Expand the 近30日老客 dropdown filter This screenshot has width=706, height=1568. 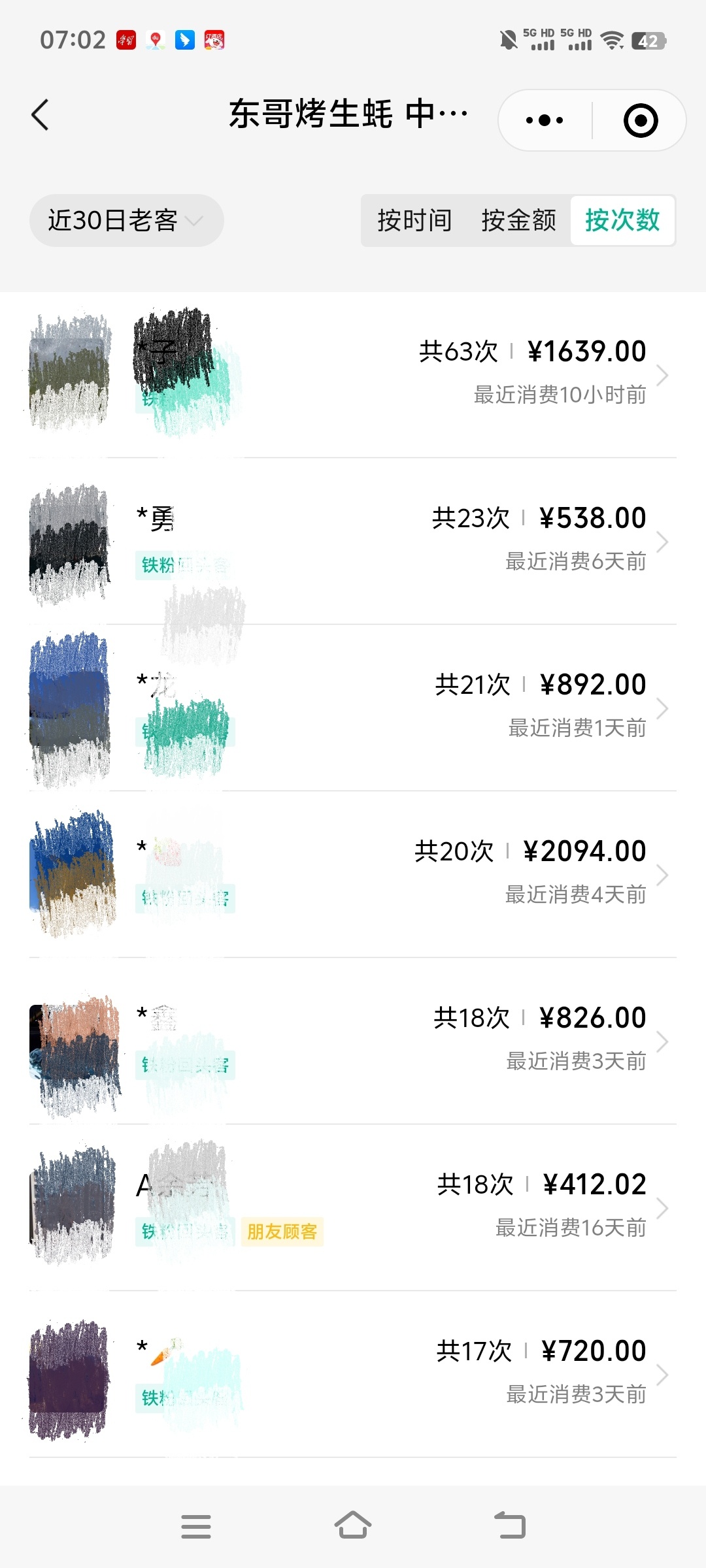[x=126, y=221]
